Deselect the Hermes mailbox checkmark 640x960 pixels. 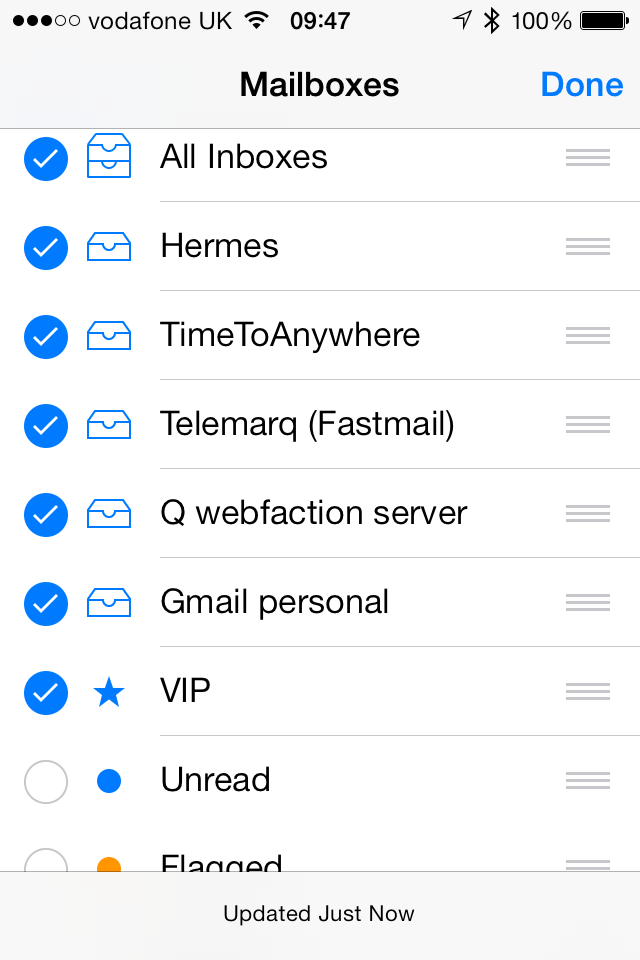pos(46,248)
